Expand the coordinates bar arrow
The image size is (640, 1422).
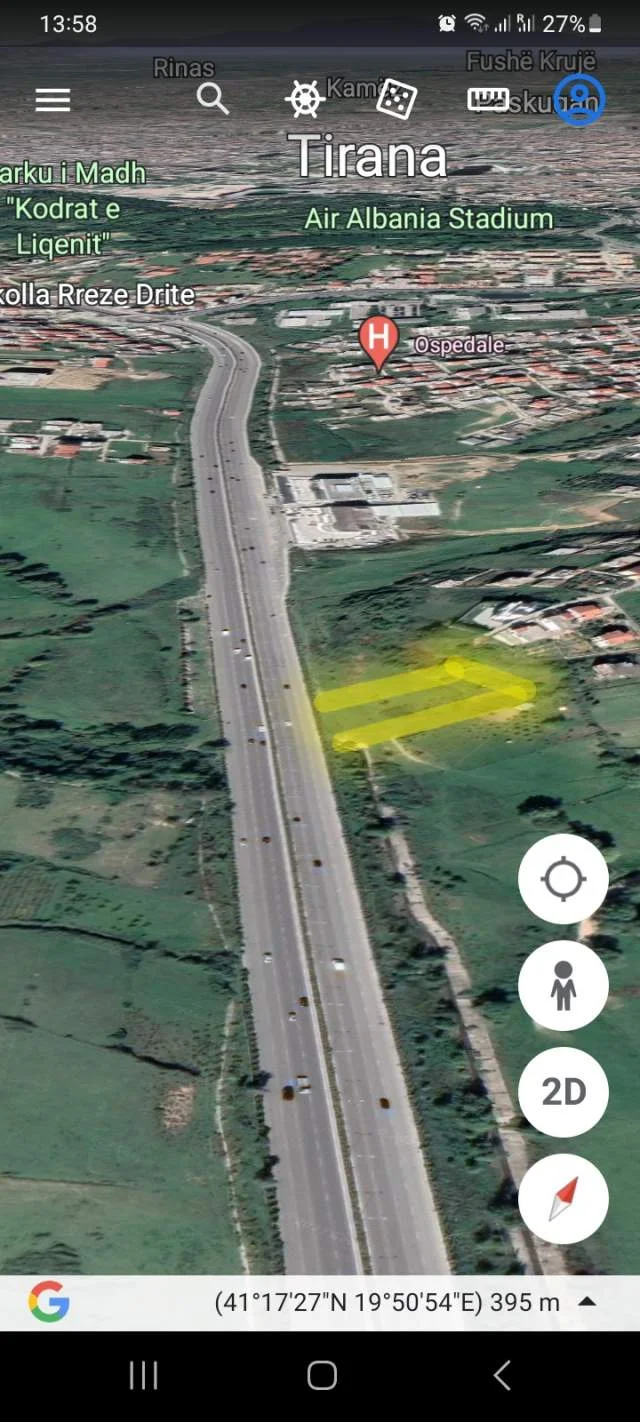(x=588, y=1302)
